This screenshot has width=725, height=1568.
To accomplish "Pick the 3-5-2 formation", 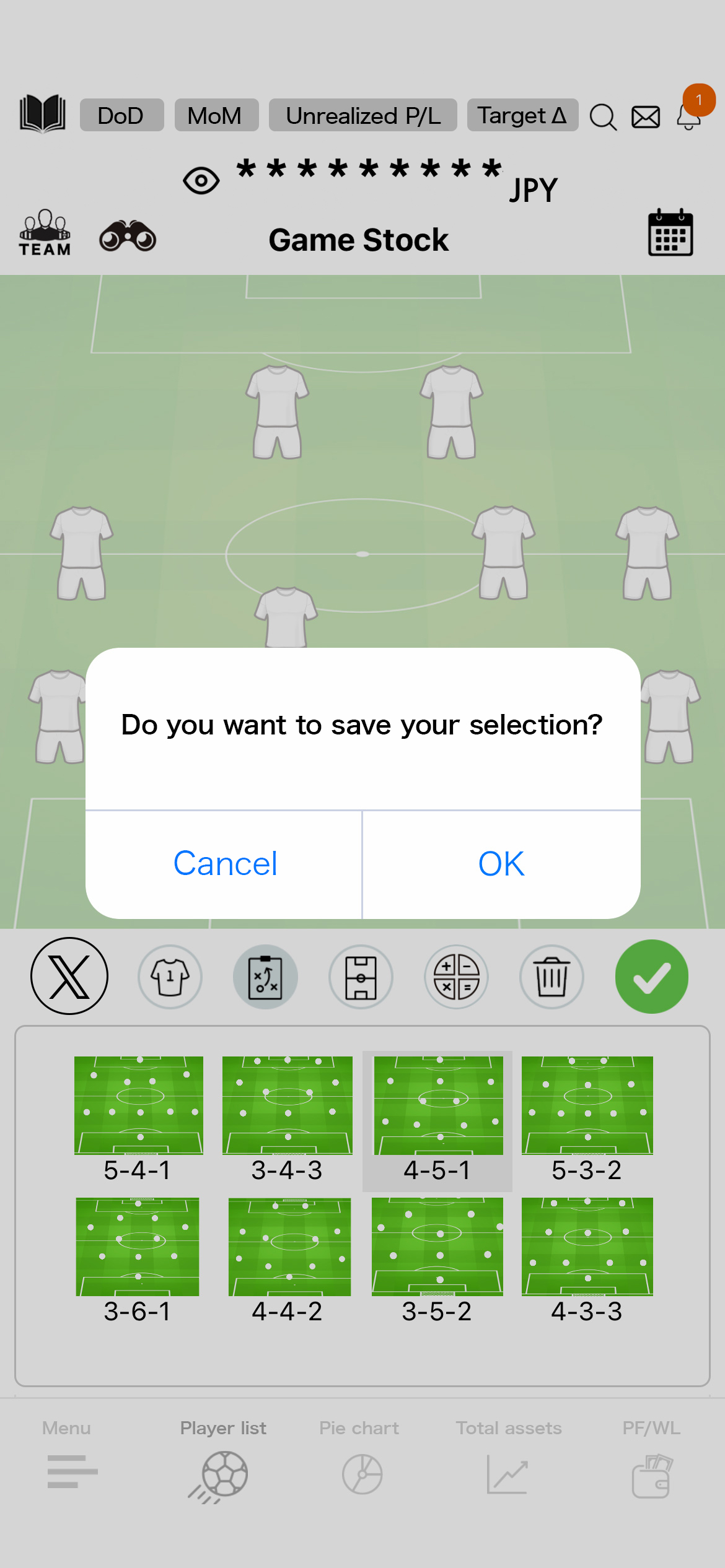I will 437,1260.
